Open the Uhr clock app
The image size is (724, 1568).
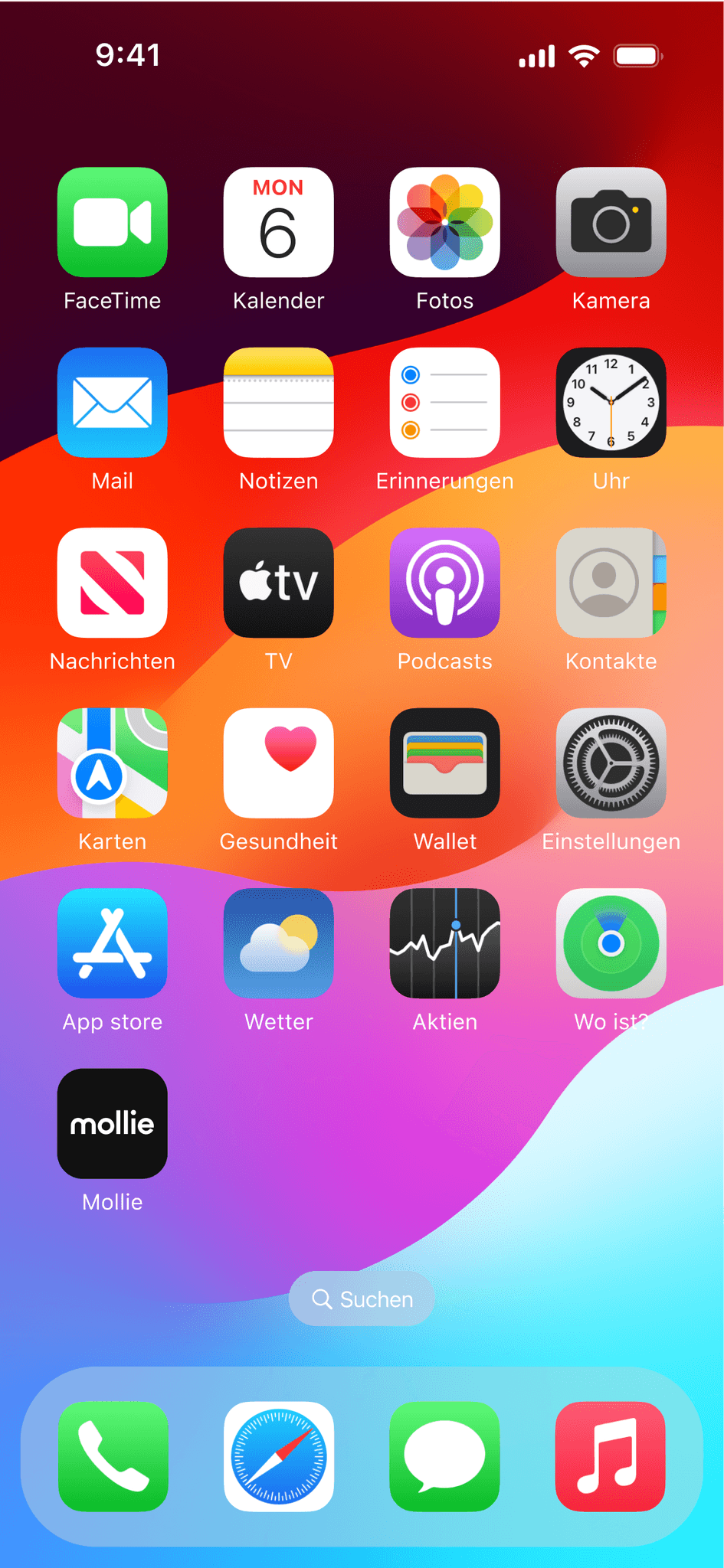(x=611, y=403)
